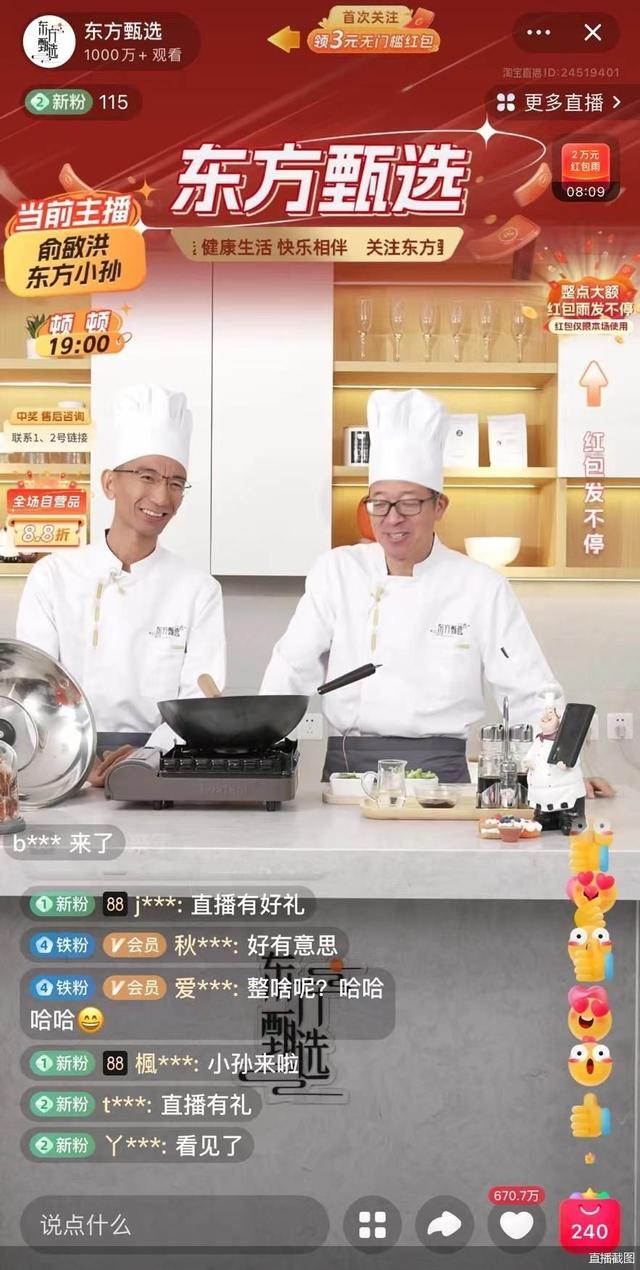Open 更多直播 to browse more streams
This screenshot has width=640, height=1270.
(x=559, y=102)
